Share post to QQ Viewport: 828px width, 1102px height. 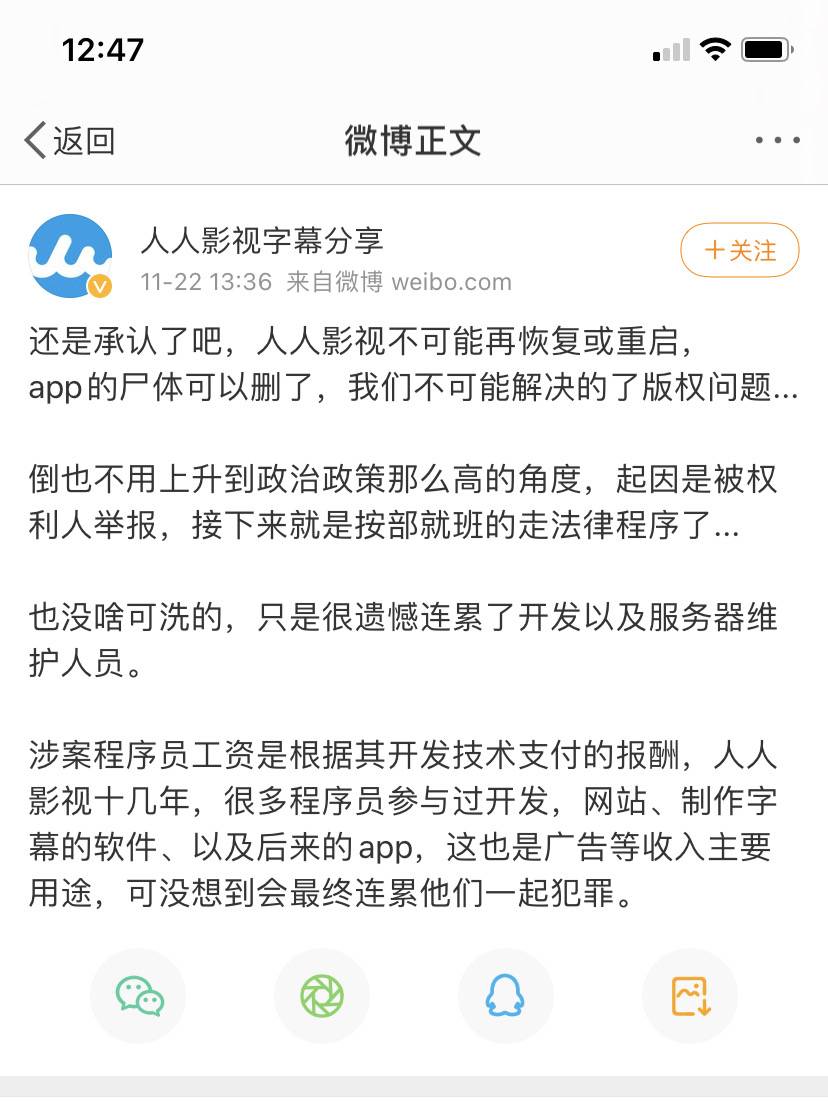(505, 996)
